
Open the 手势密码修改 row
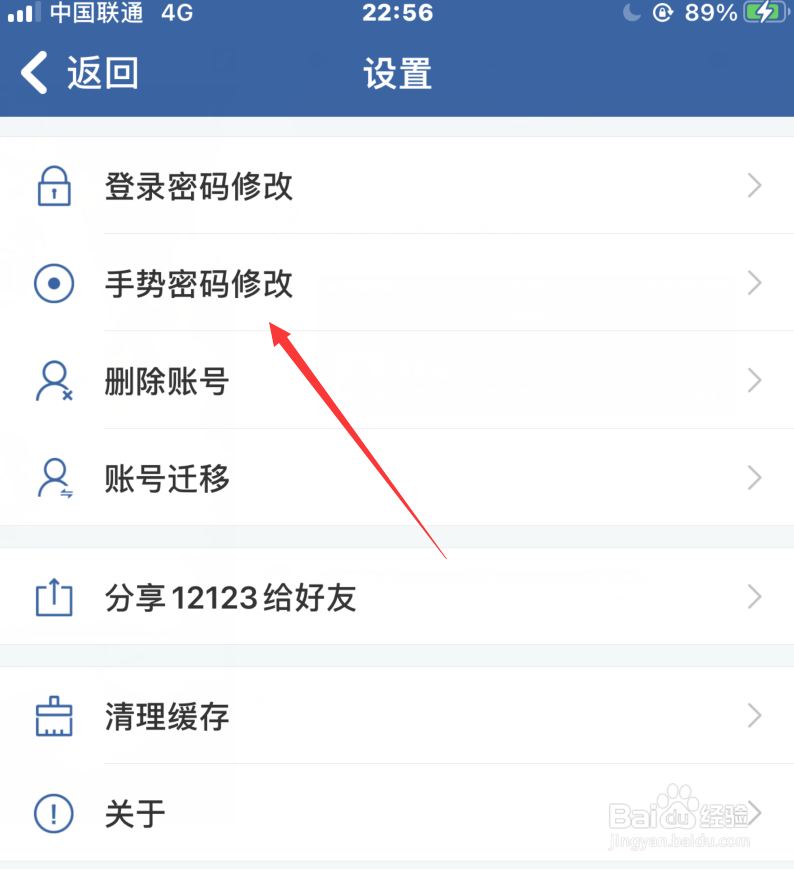tap(199, 284)
